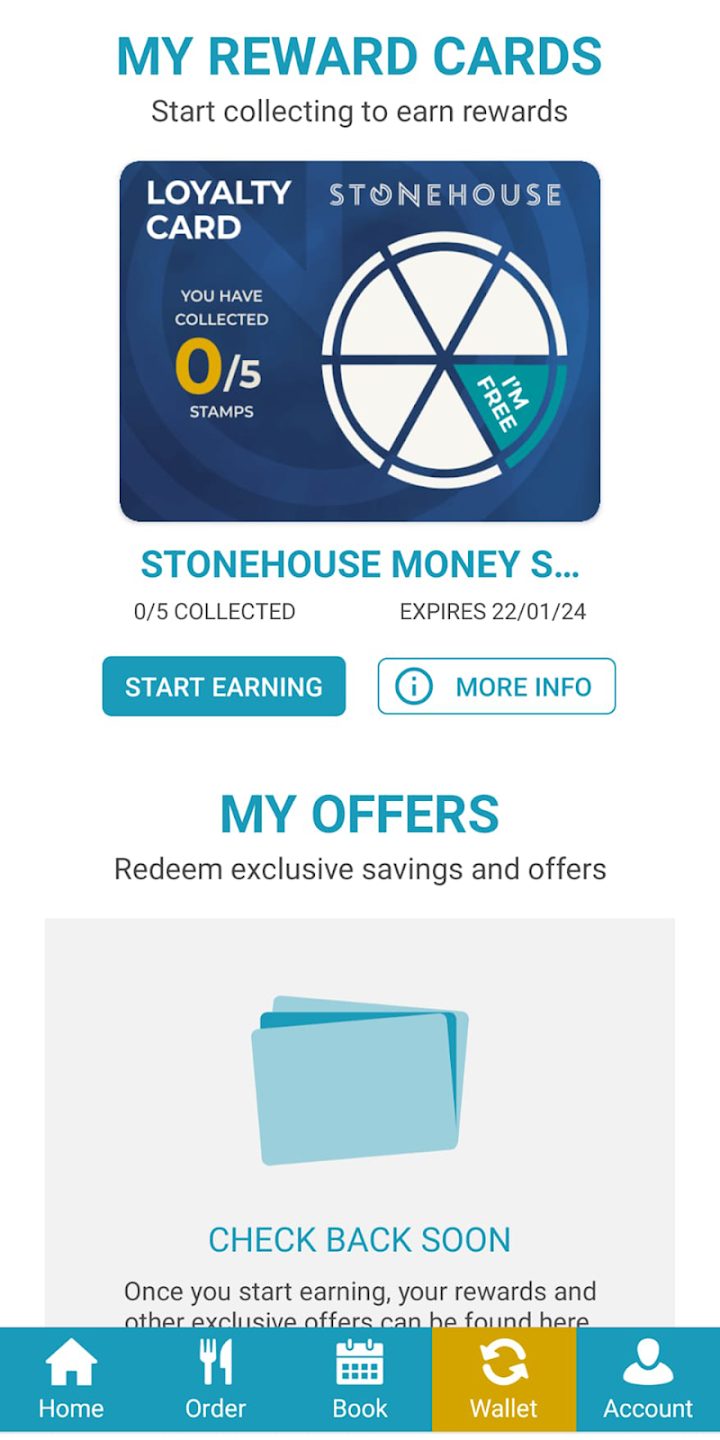The width and height of the screenshot is (720, 1440).
Task: Switch to the Order tab
Action: (x=215, y=1380)
